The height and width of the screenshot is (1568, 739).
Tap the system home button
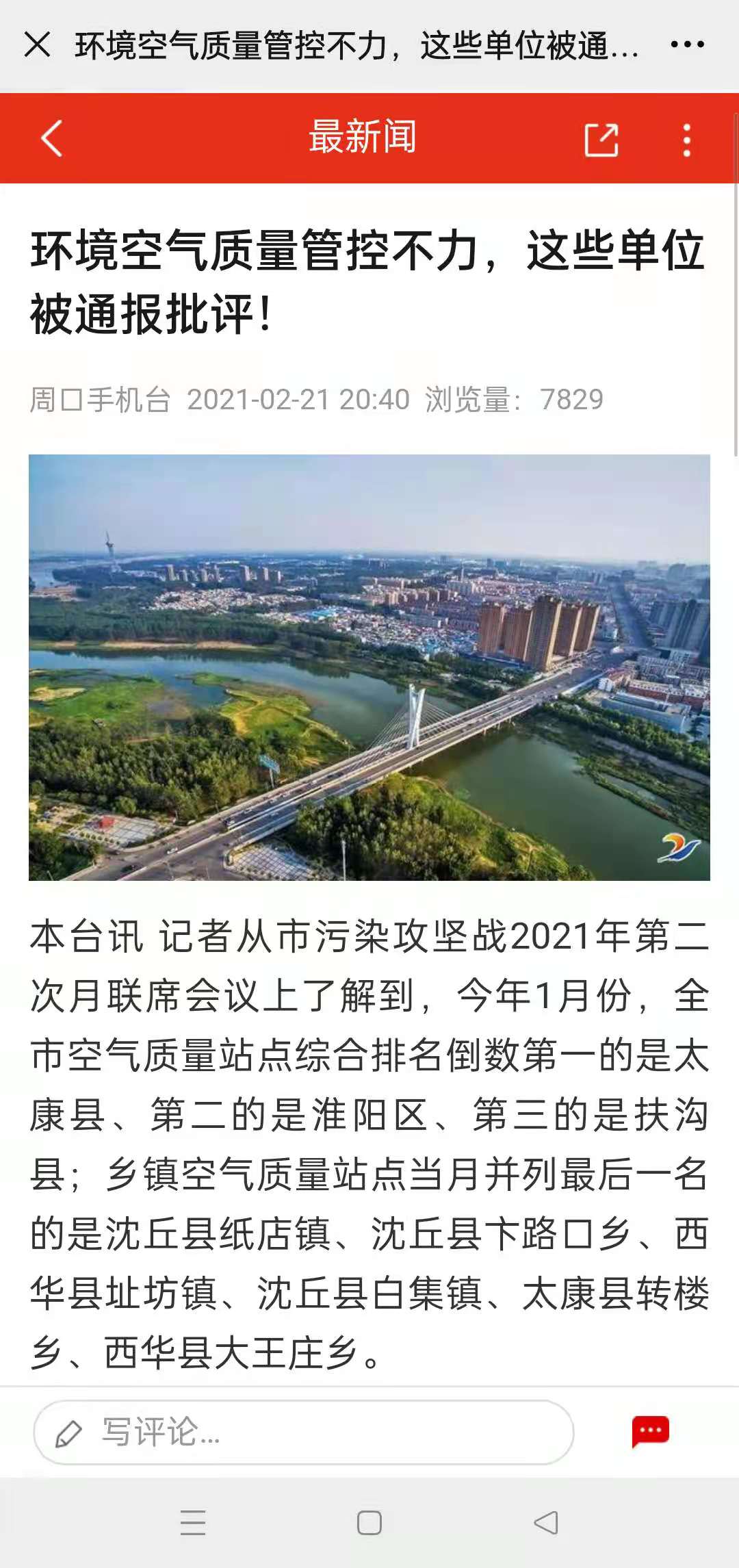369,1523
